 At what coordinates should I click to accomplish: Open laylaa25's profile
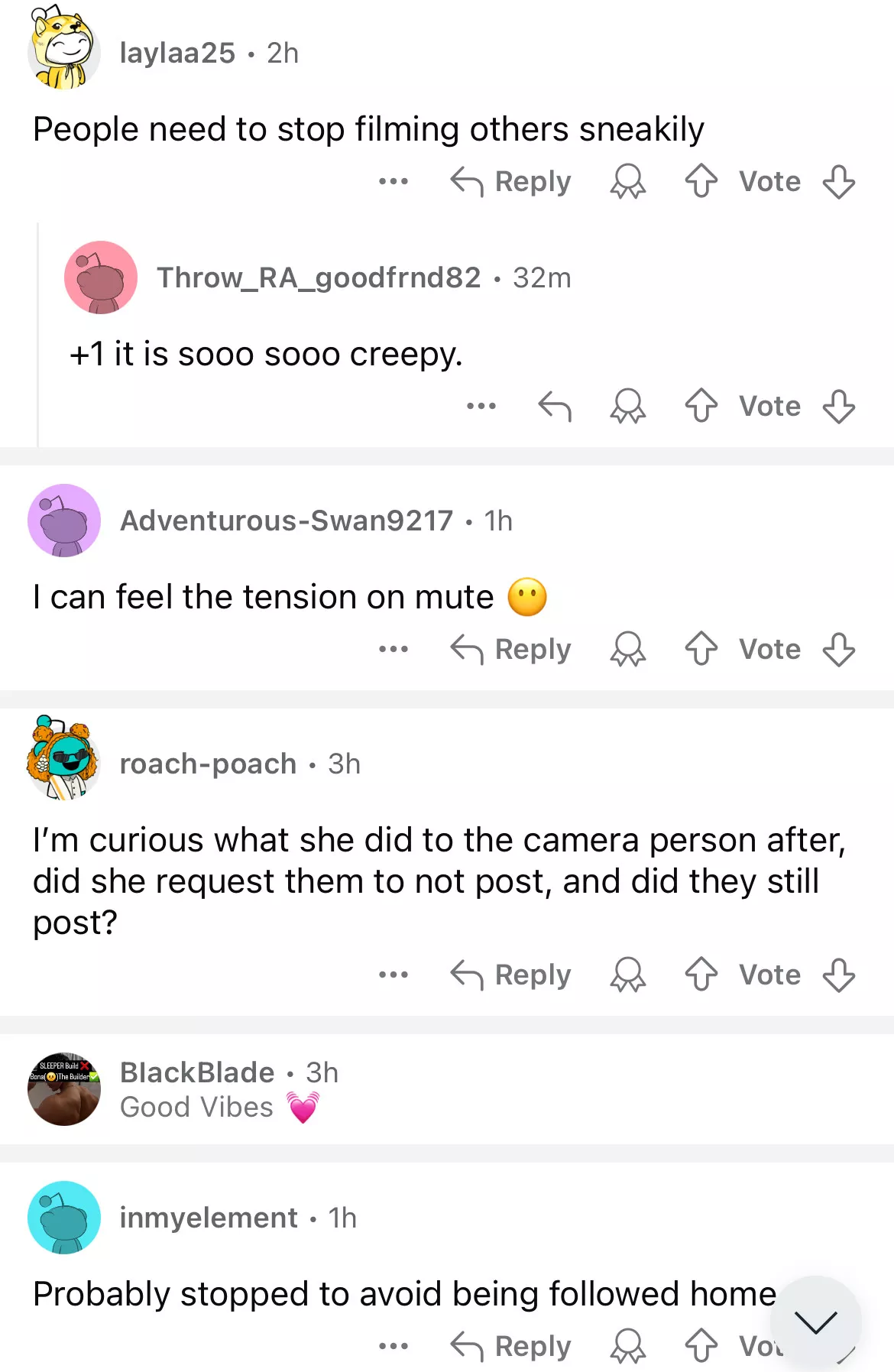[177, 54]
